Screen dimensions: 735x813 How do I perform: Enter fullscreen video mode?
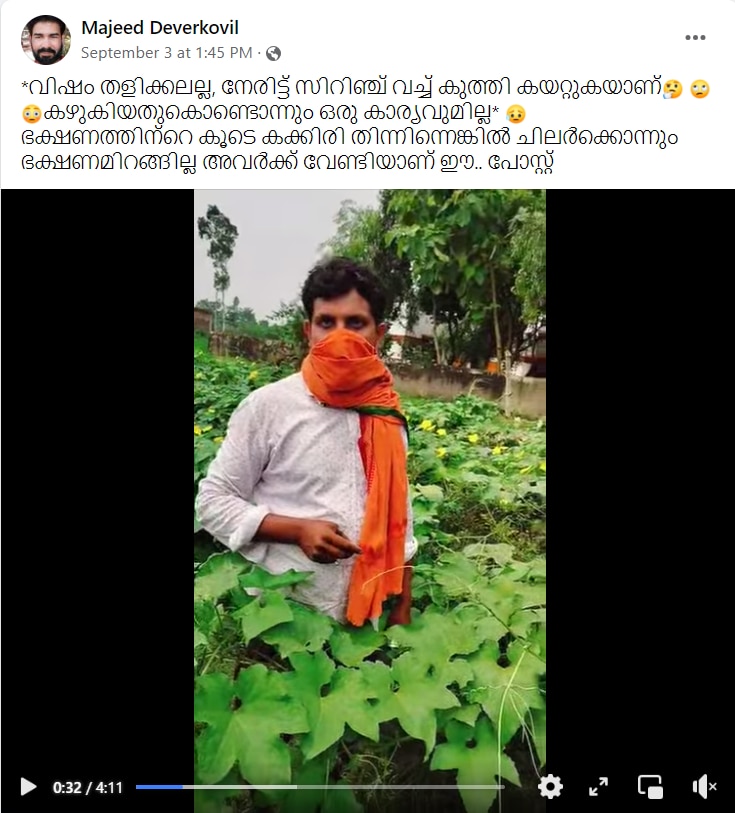pos(599,787)
